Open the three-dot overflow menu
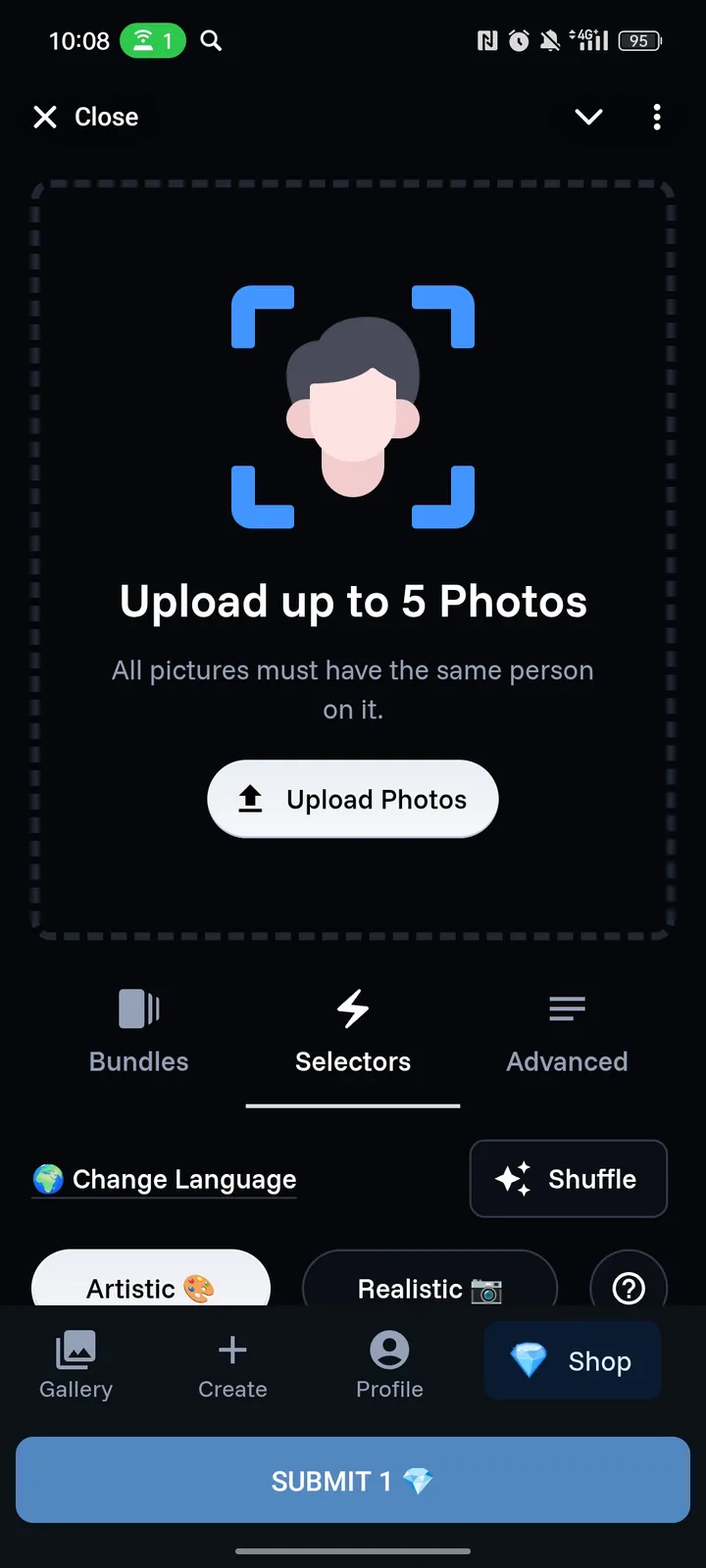This screenshot has width=706, height=1568. [657, 117]
